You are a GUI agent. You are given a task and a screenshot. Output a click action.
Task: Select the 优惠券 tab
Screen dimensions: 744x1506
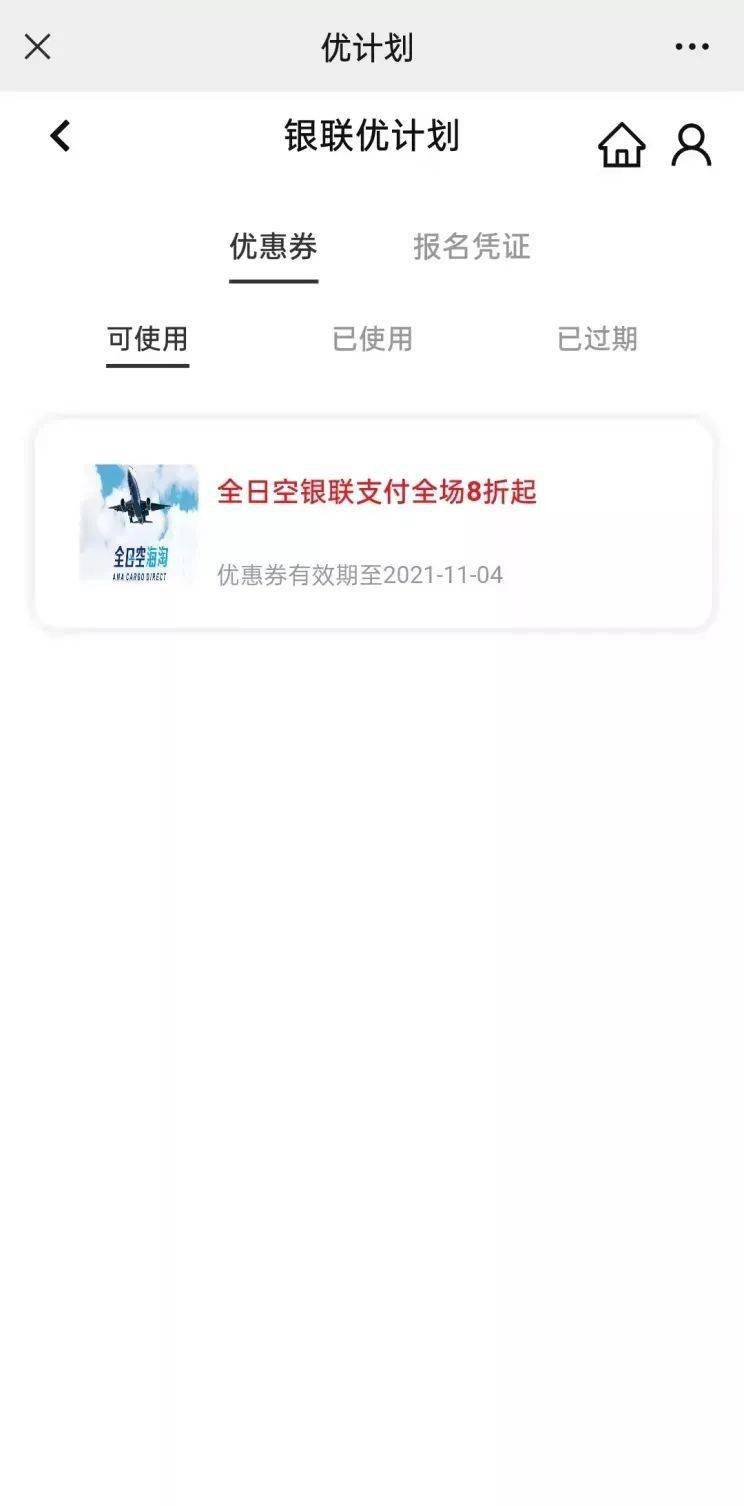273,246
